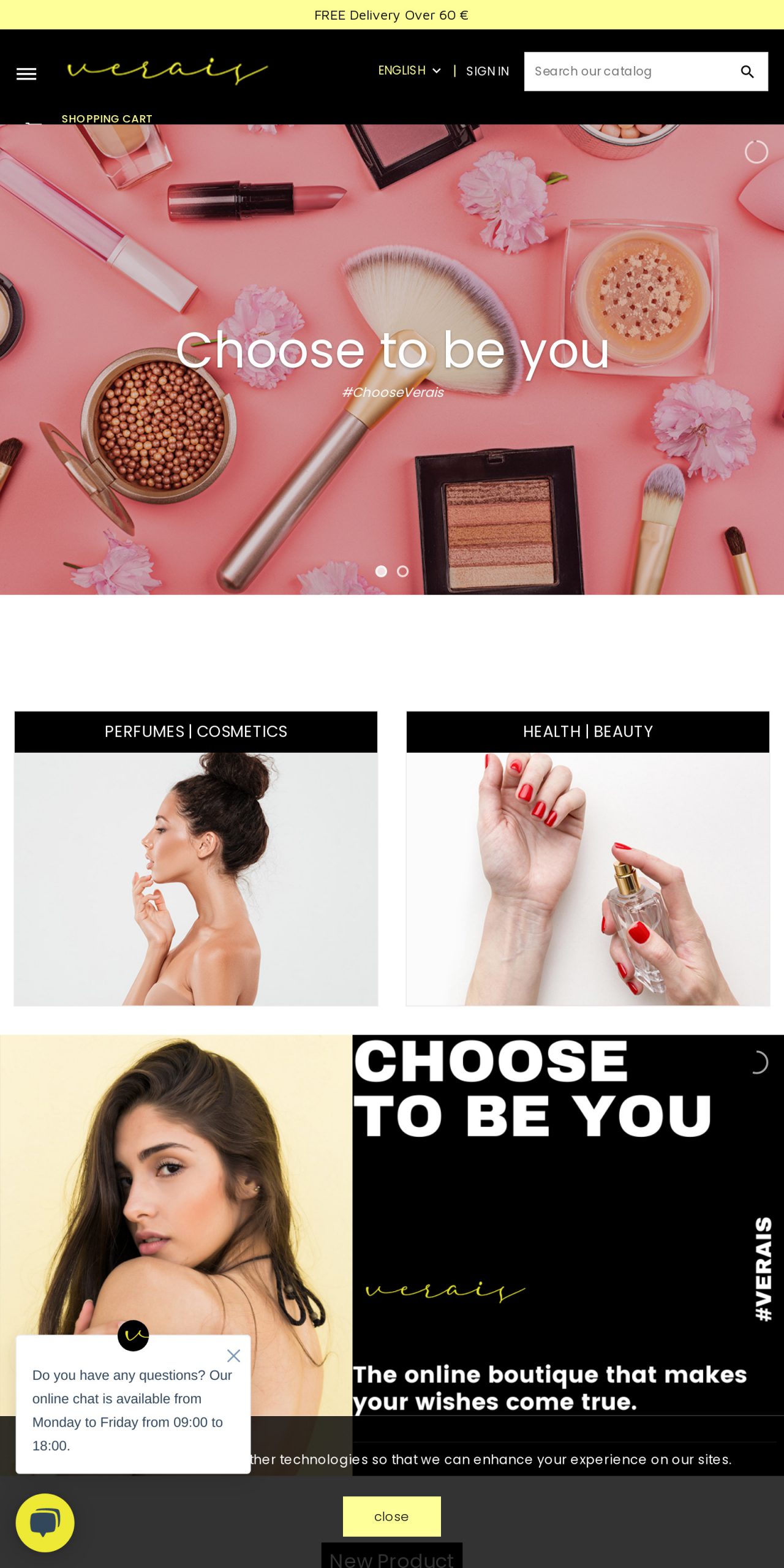Open the Shopping Cart
The height and width of the screenshot is (1568, 784).
click(x=107, y=119)
